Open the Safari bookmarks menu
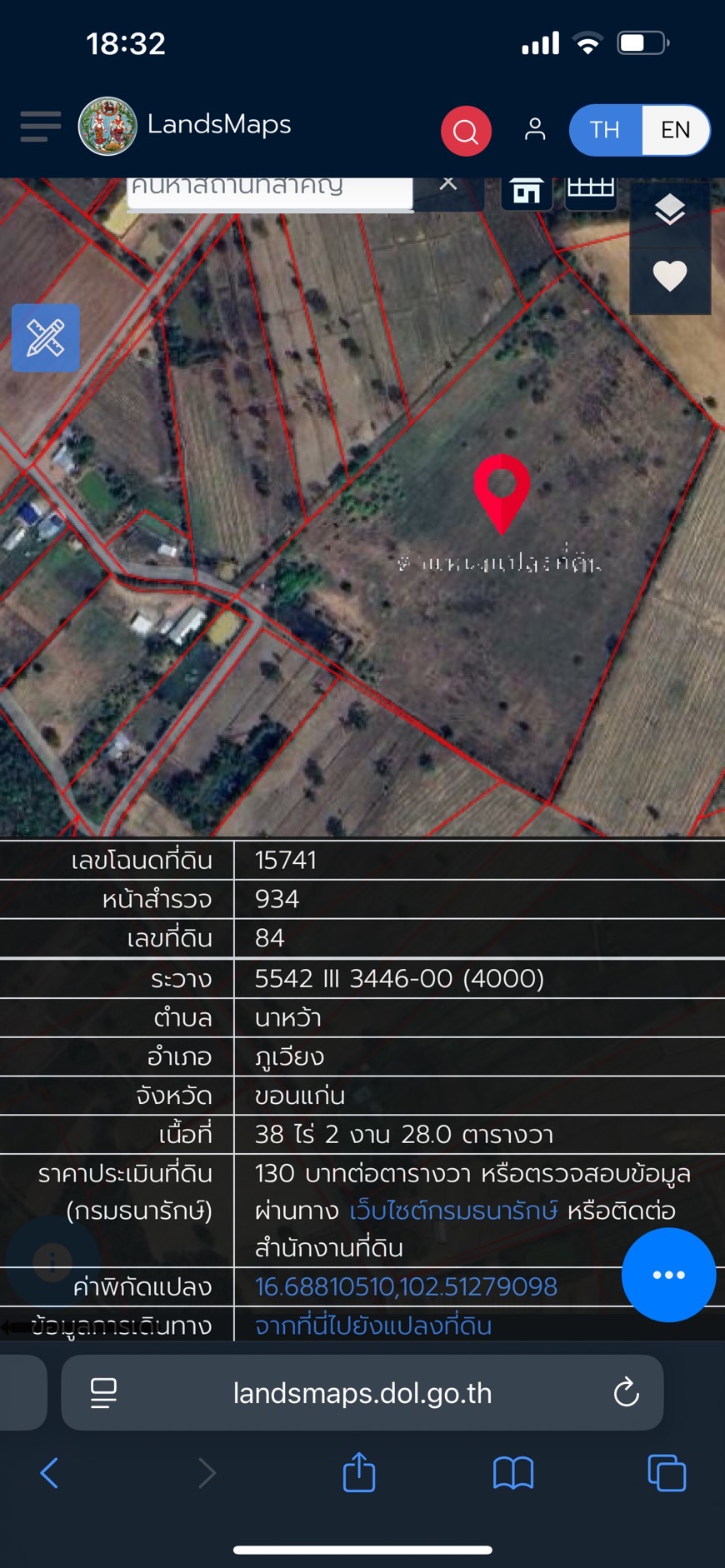The width and height of the screenshot is (725, 1568). click(512, 1473)
